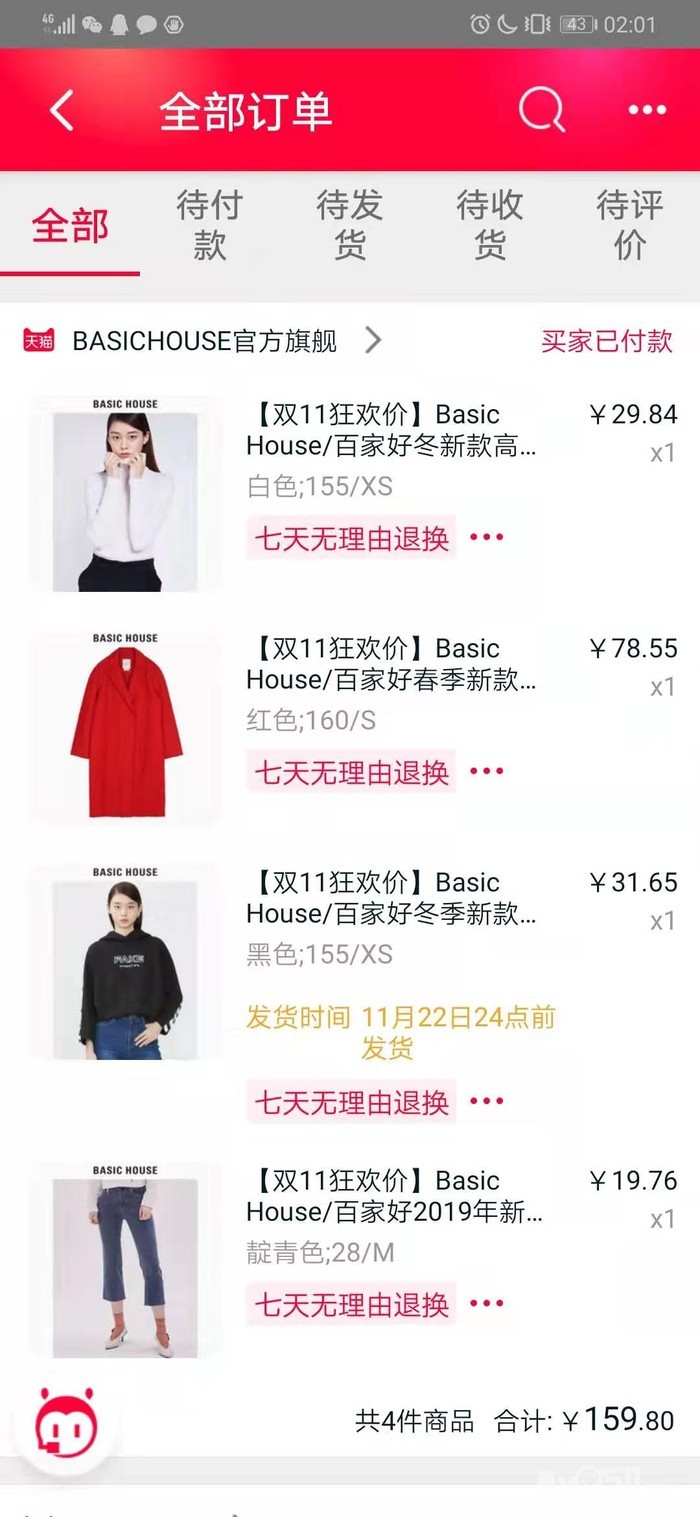Switch to the 待发货 tab
Screen dimensions: 700x1517
[350, 226]
